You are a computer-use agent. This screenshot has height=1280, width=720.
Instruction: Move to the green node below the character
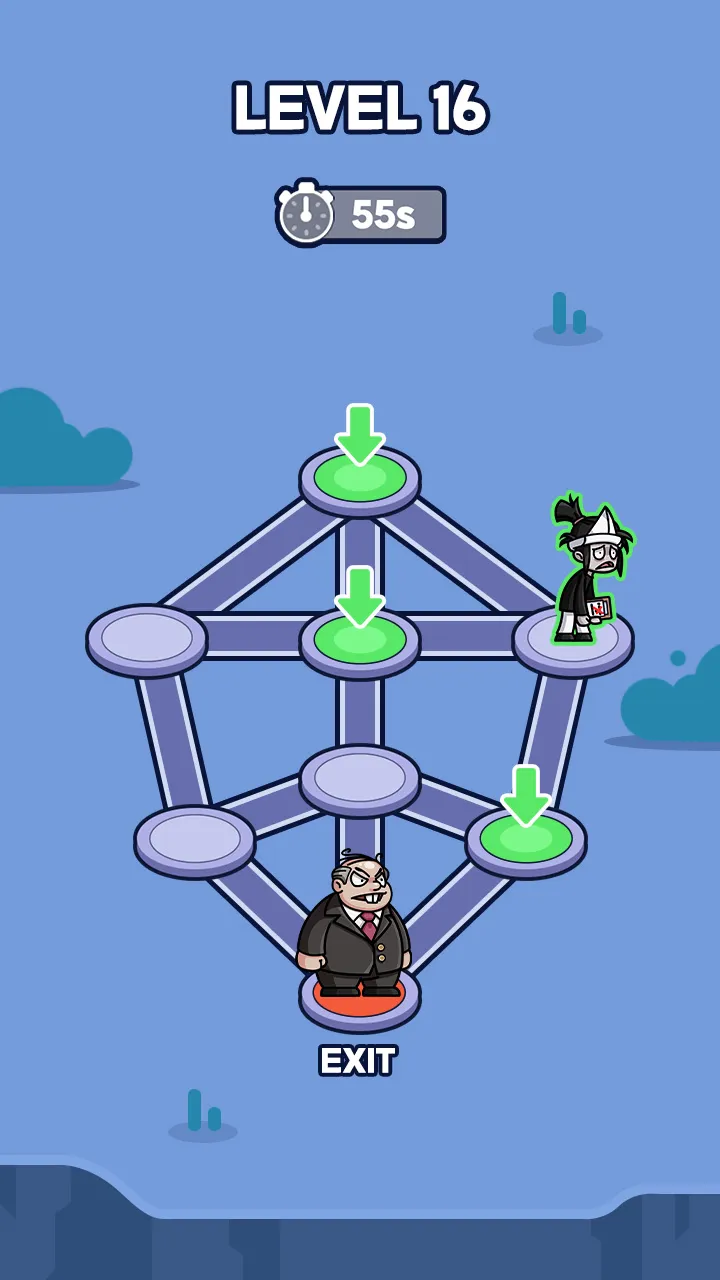526,840
